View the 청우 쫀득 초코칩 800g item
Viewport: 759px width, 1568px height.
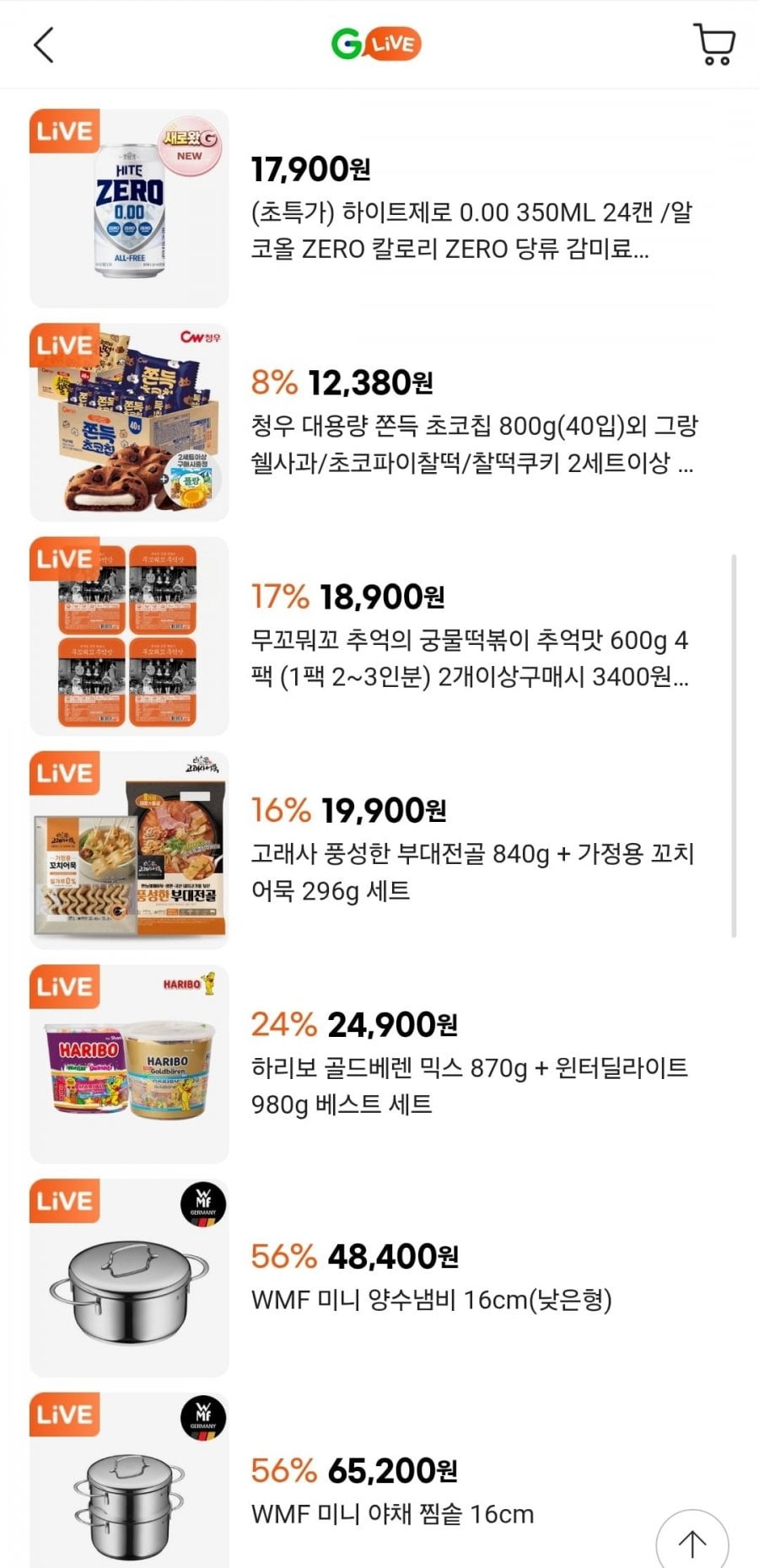click(x=471, y=443)
